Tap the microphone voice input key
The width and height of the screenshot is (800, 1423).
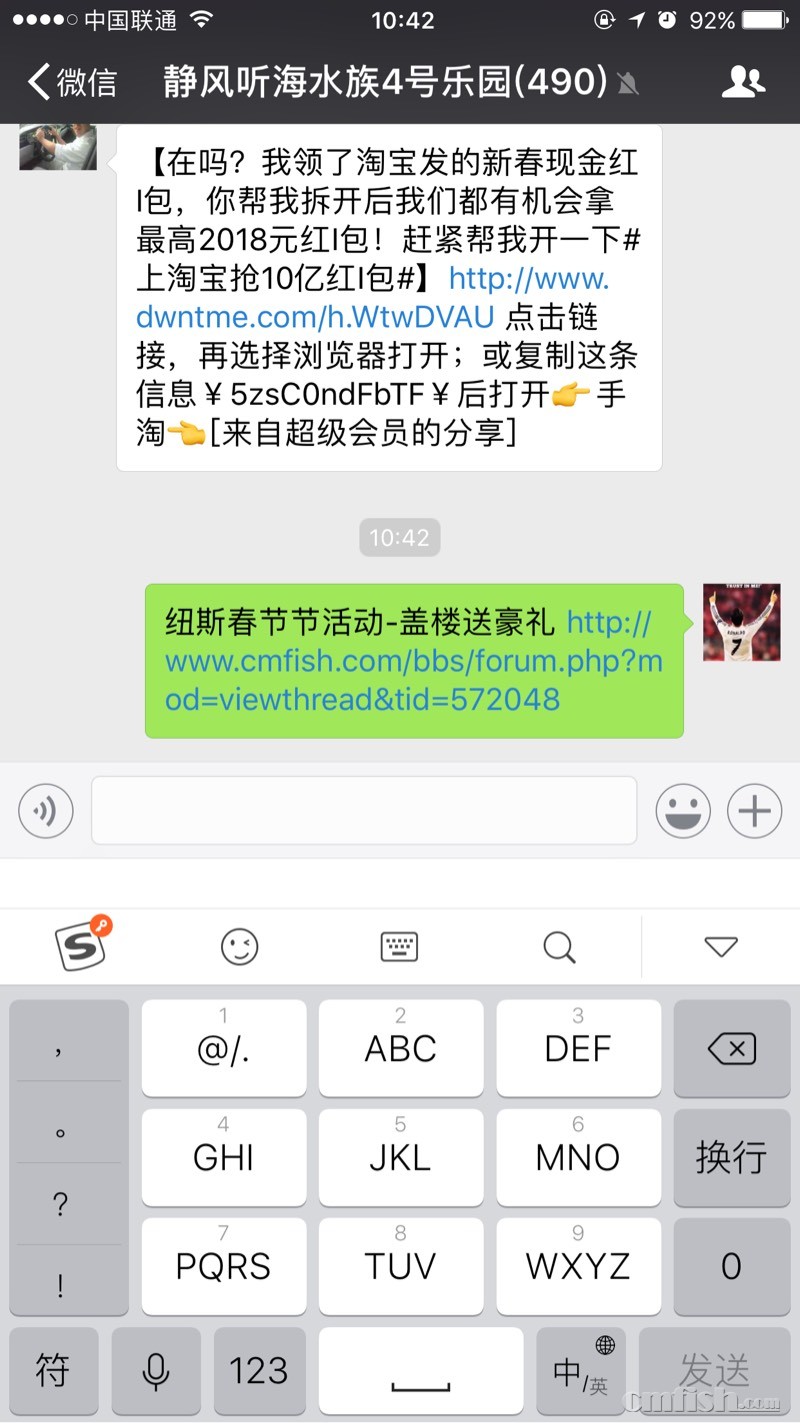click(x=156, y=1370)
